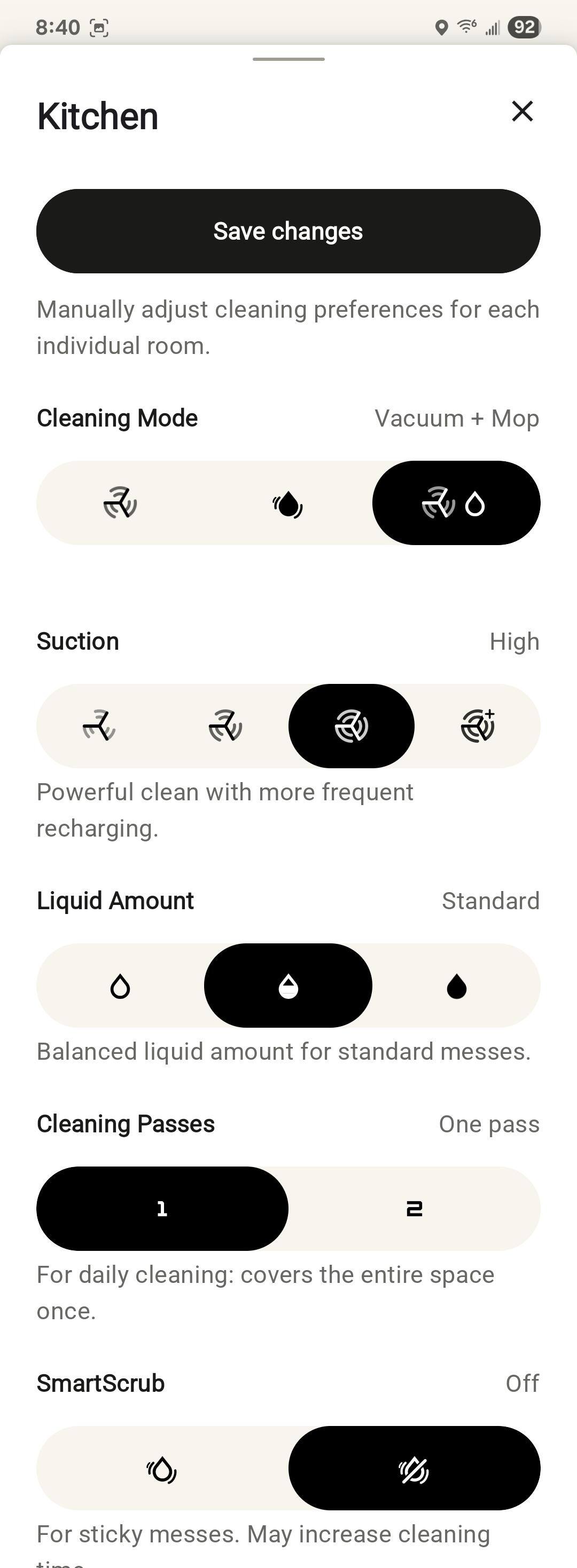Image resolution: width=577 pixels, height=1568 pixels.
Task: Close the Kitchen settings sheet
Action: [522, 112]
